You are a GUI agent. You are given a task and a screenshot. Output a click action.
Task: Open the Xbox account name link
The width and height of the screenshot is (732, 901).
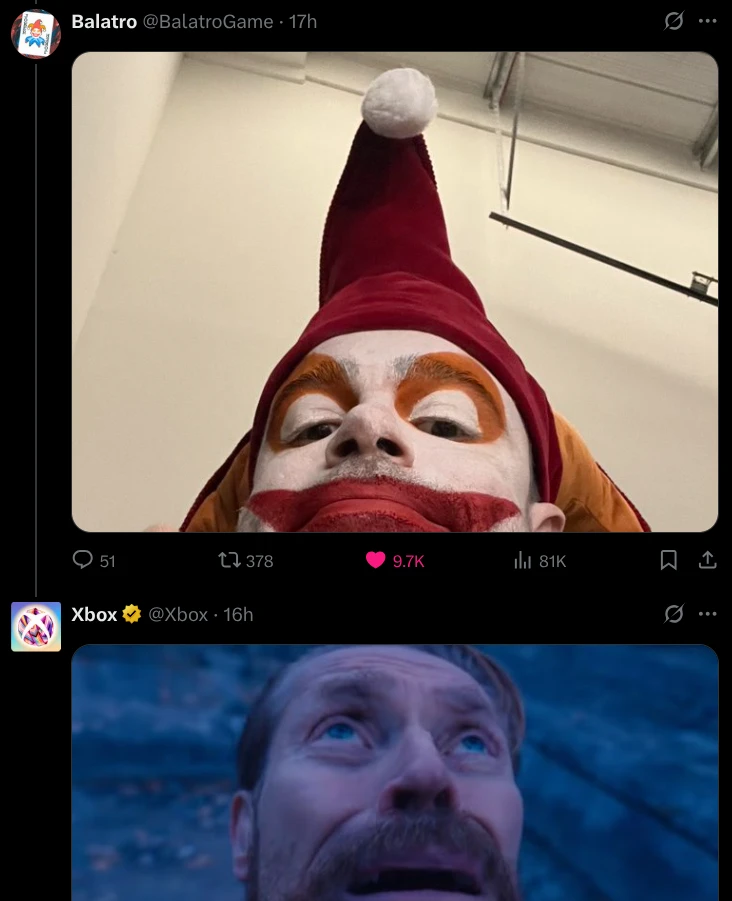pos(94,614)
